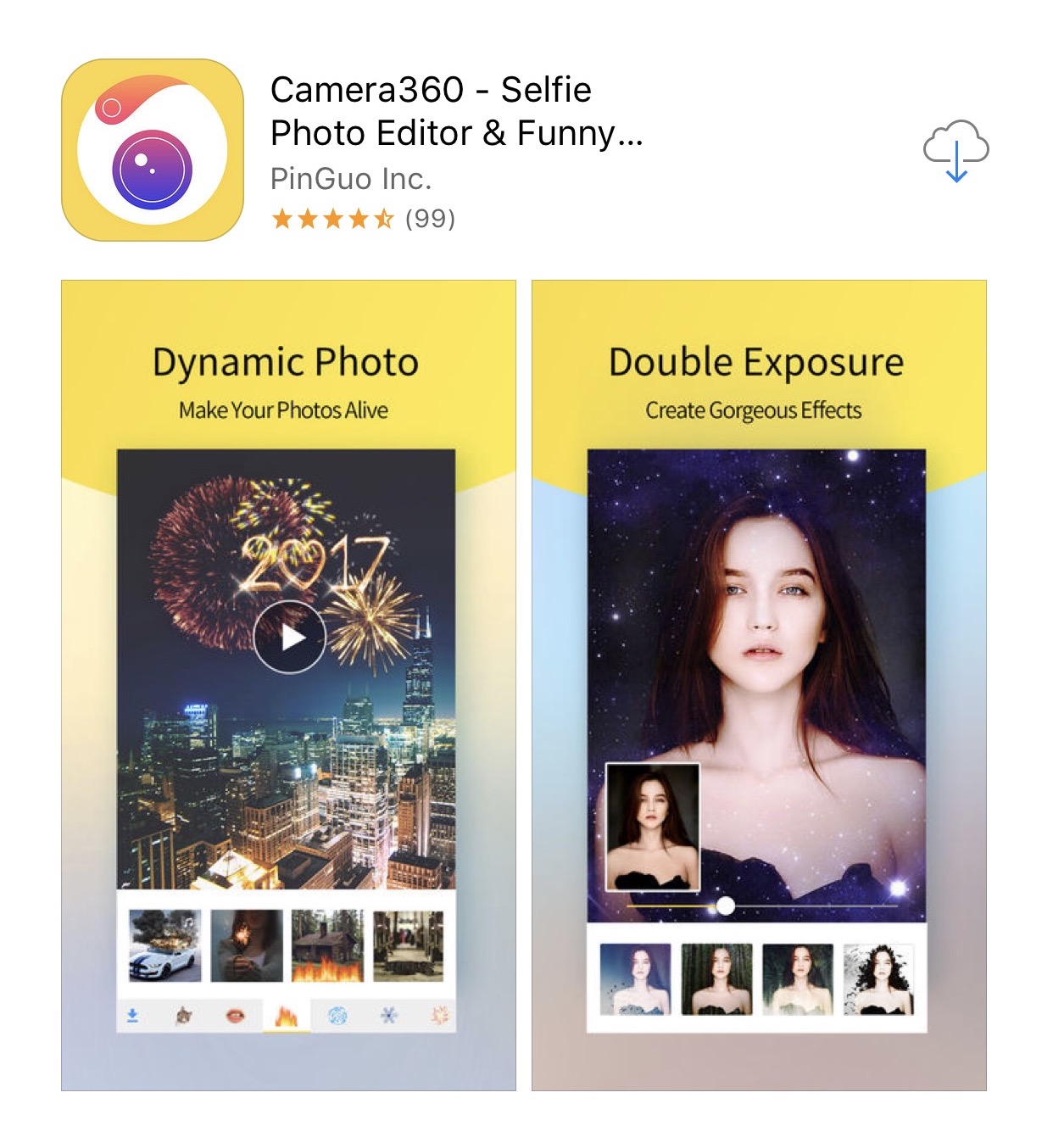View the Double Exposure screenshot
The width and height of the screenshot is (1053, 1148).
pos(758,685)
